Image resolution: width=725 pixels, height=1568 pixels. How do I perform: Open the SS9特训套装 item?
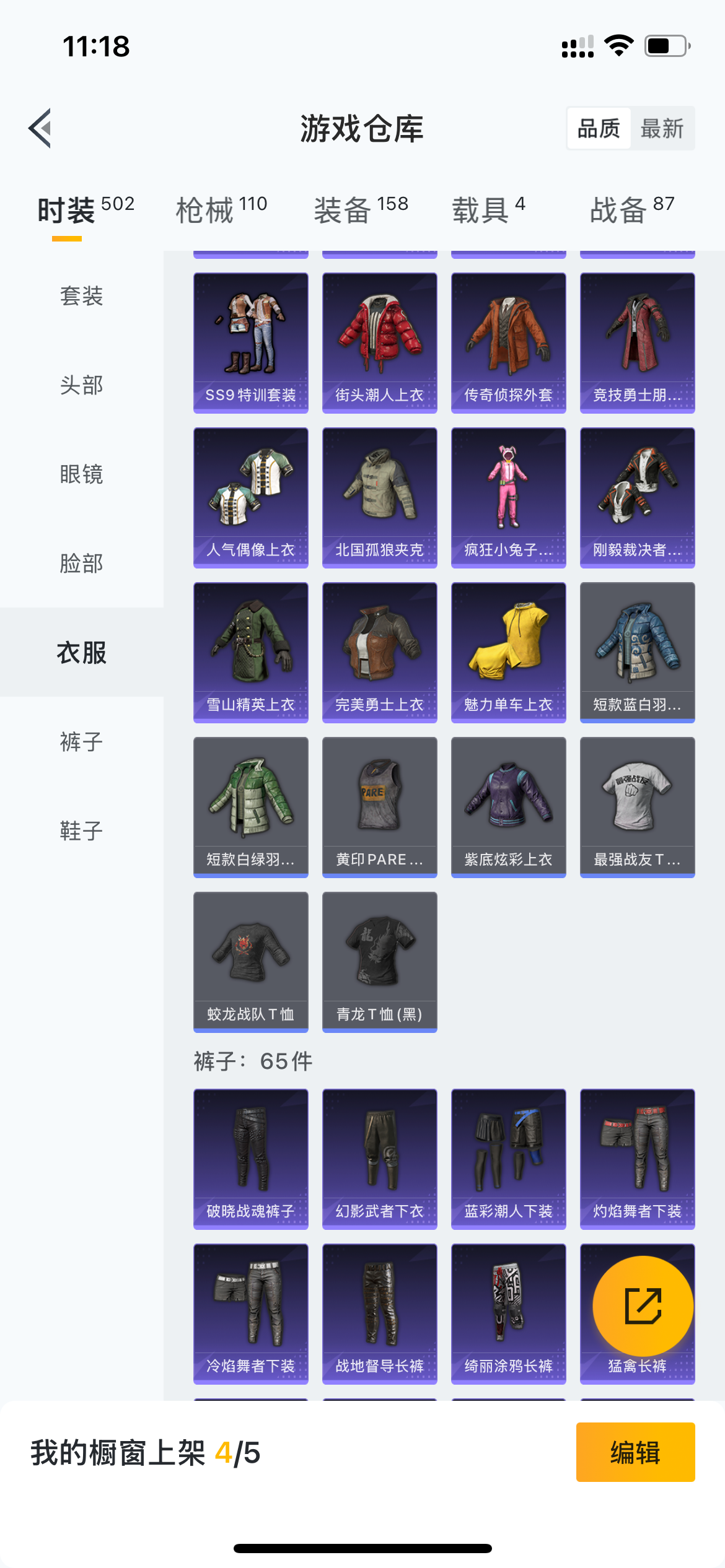coord(250,342)
